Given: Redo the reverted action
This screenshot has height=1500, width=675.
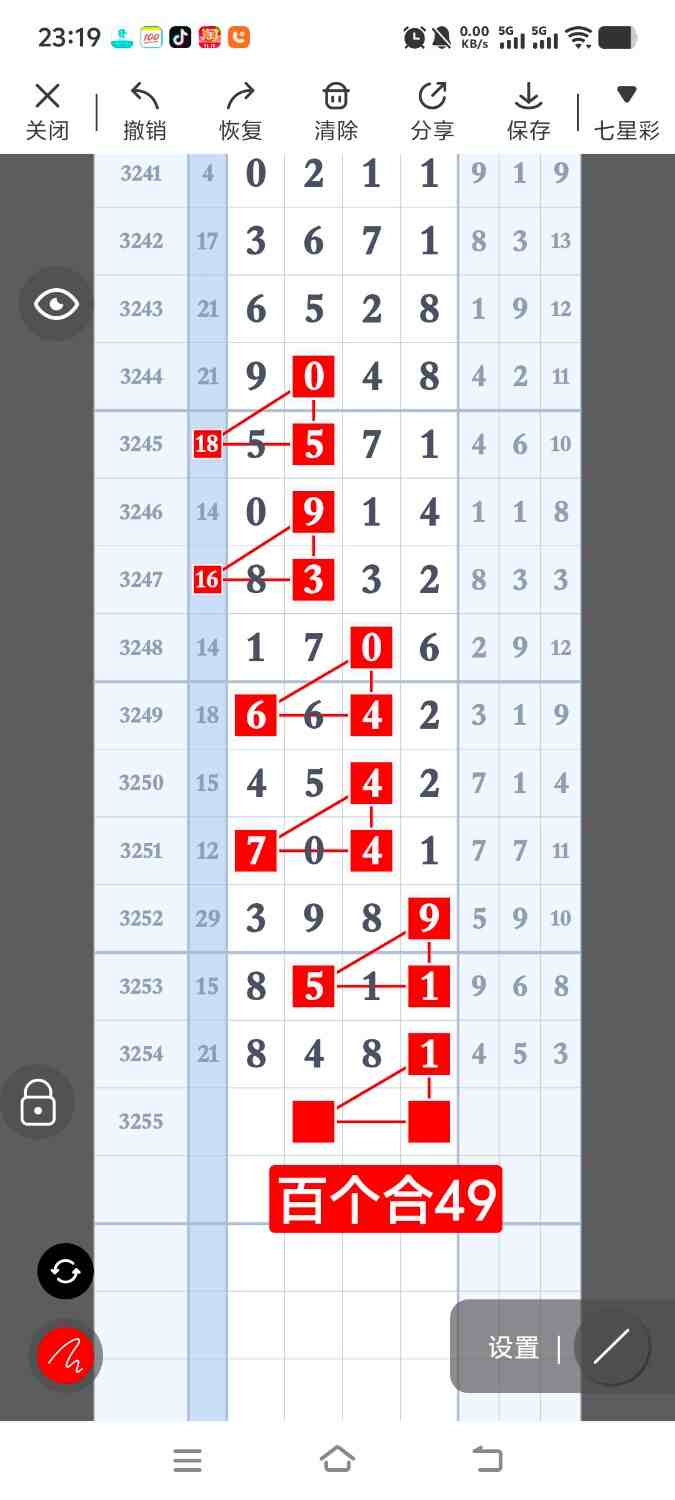Looking at the screenshot, I should 240,110.
